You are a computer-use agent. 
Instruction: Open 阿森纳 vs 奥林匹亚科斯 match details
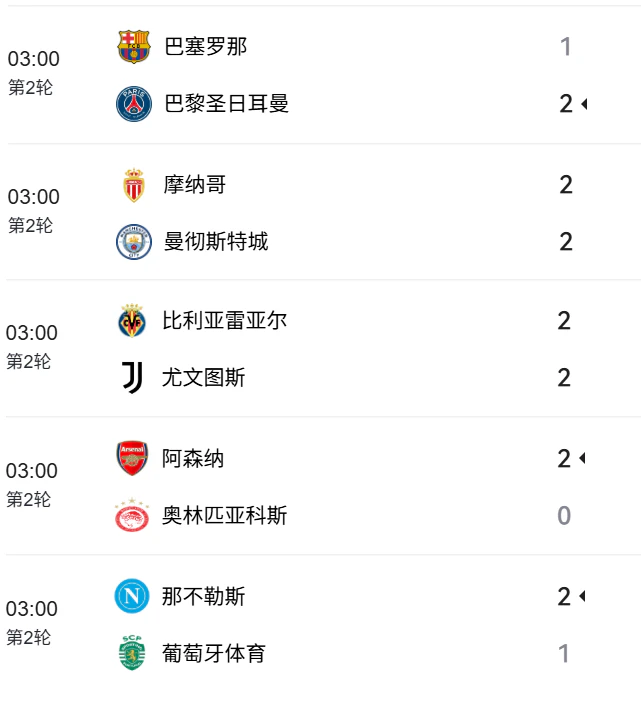[320, 487]
